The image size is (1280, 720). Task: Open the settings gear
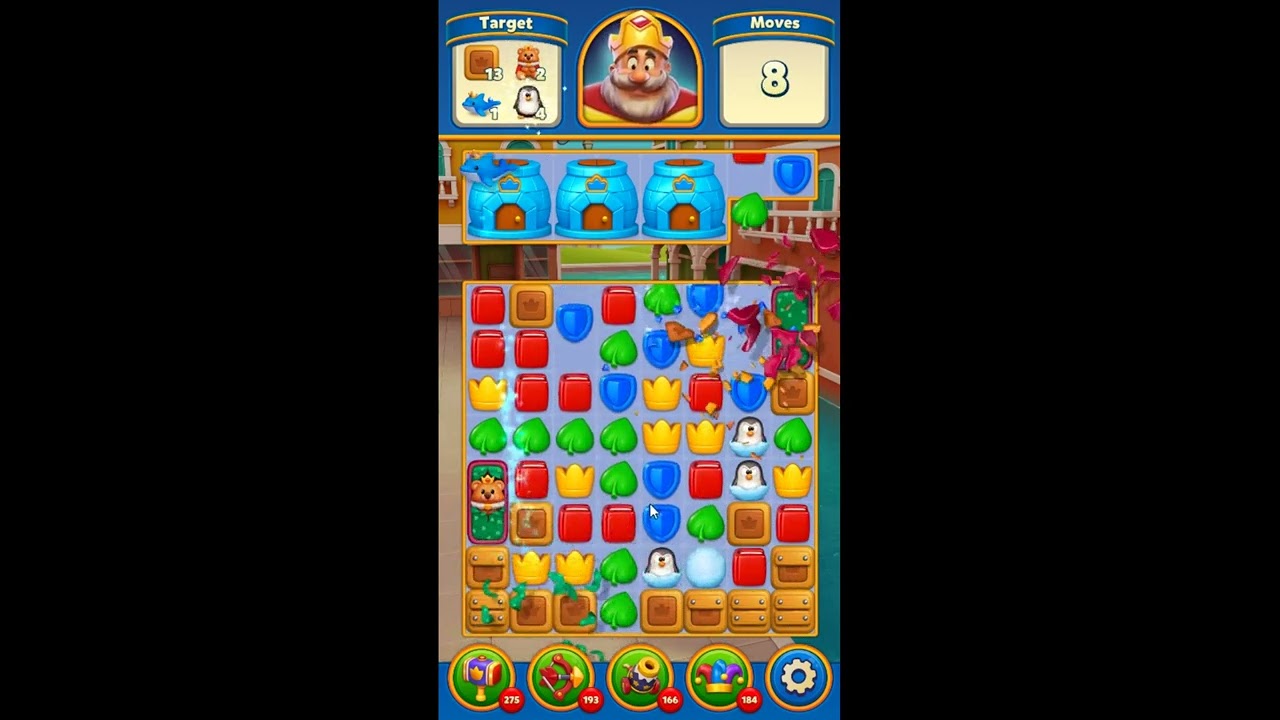point(798,677)
